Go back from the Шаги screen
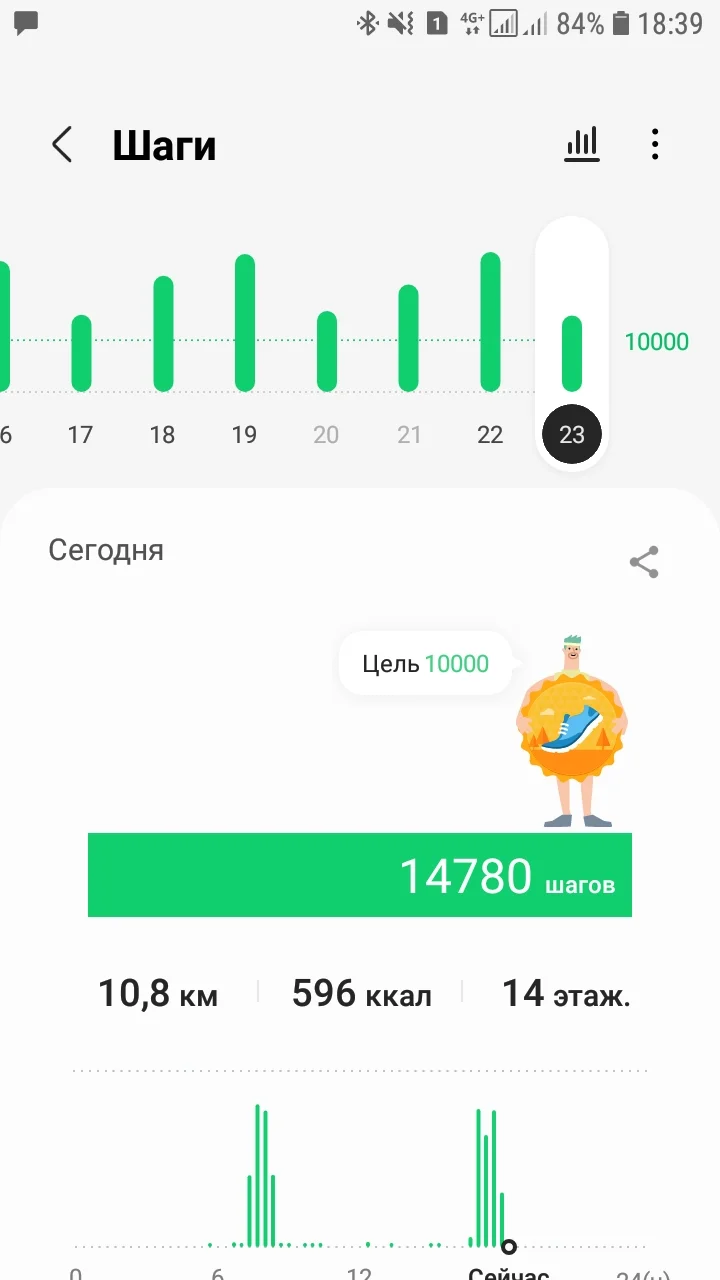This screenshot has width=720, height=1280. click(62, 145)
